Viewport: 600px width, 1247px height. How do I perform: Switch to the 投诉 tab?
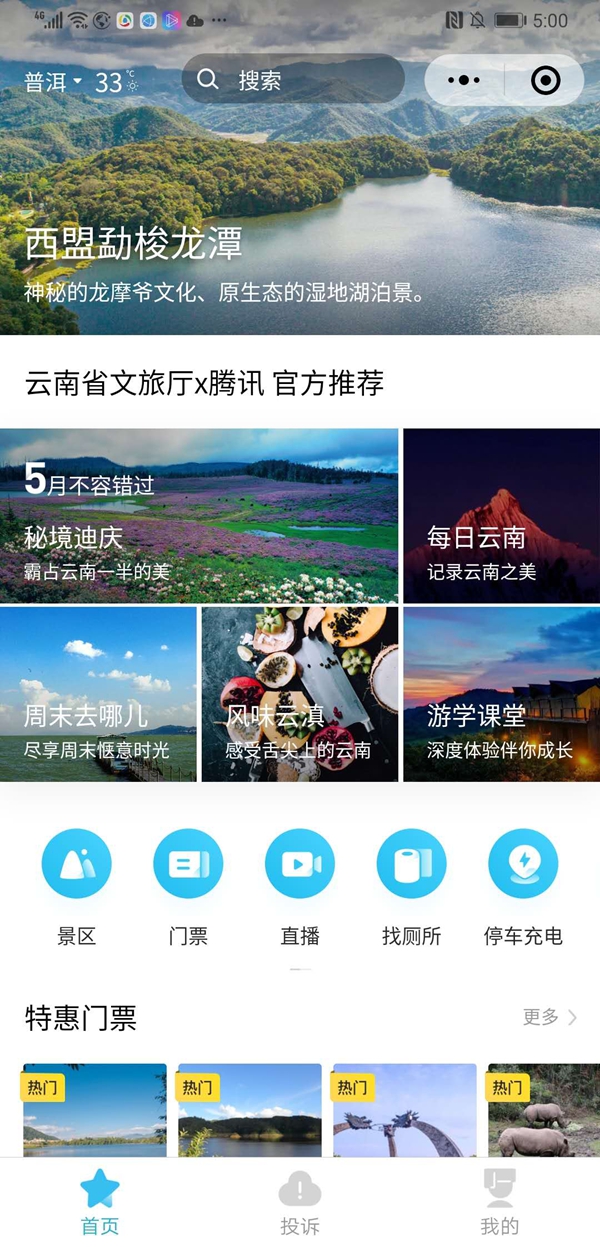click(x=300, y=1203)
